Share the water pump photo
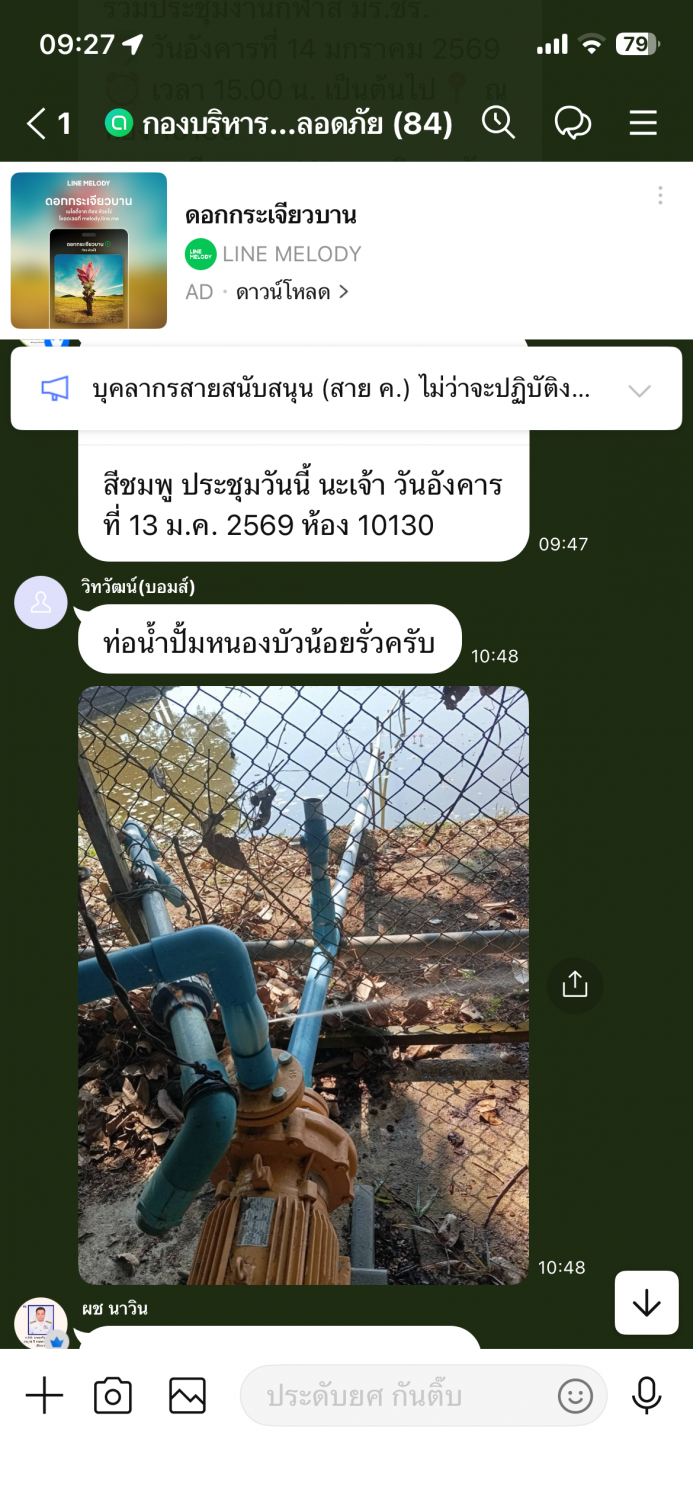Screen dimensions: 693x1500 pyautogui.click(x=575, y=985)
